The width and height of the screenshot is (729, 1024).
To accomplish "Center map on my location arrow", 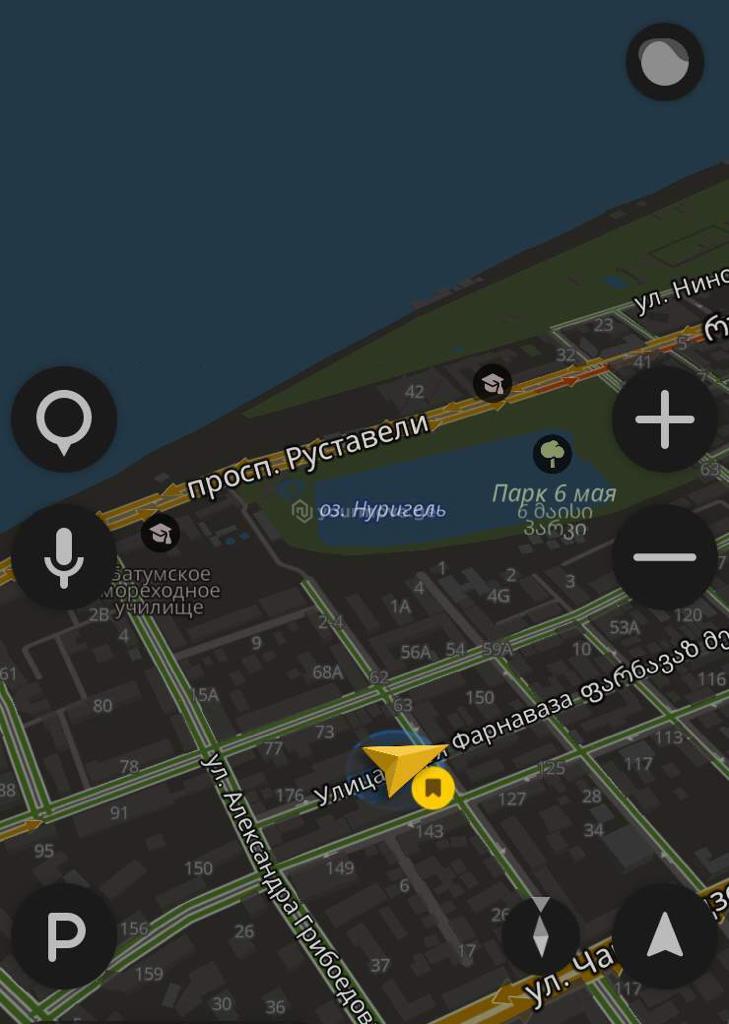I will click(x=664, y=936).
